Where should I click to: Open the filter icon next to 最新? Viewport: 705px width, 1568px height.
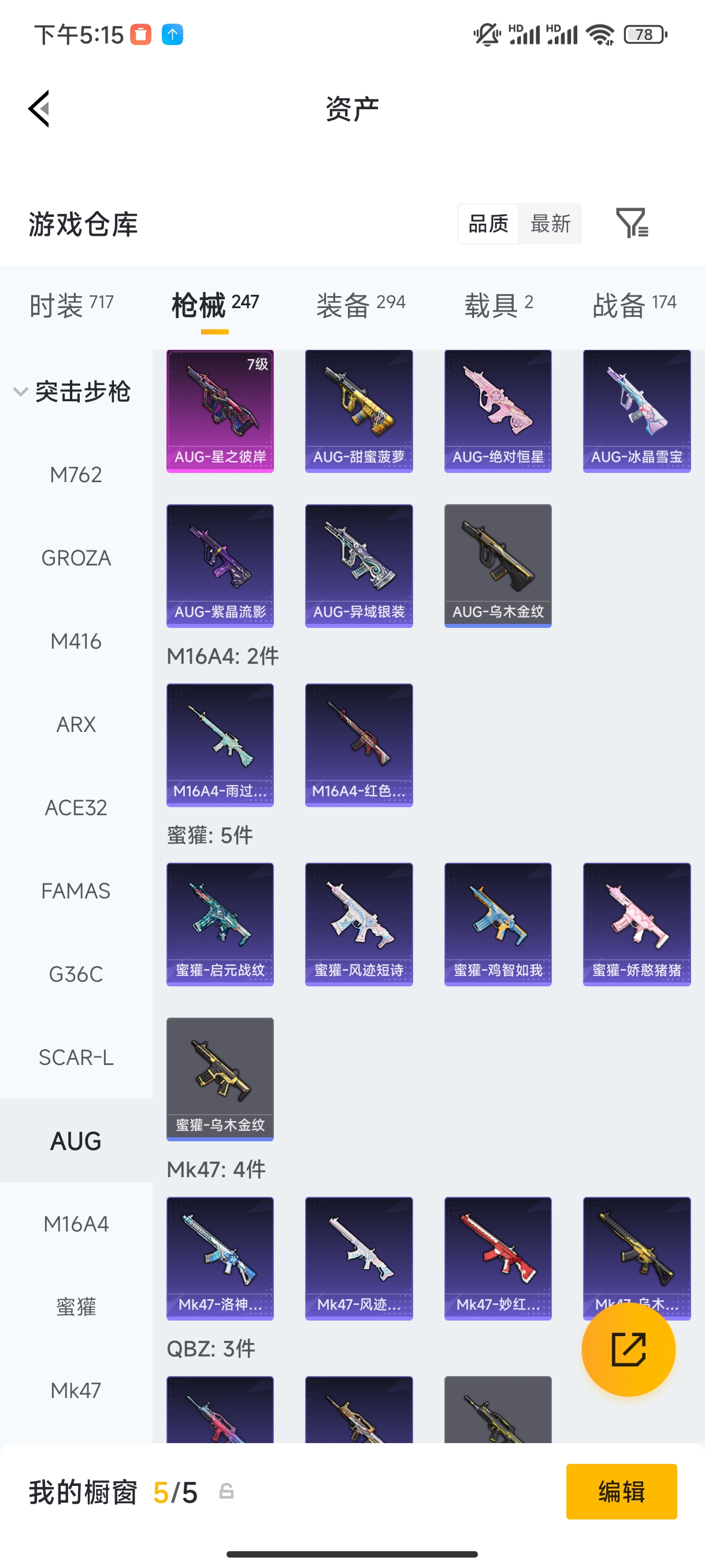632,223
